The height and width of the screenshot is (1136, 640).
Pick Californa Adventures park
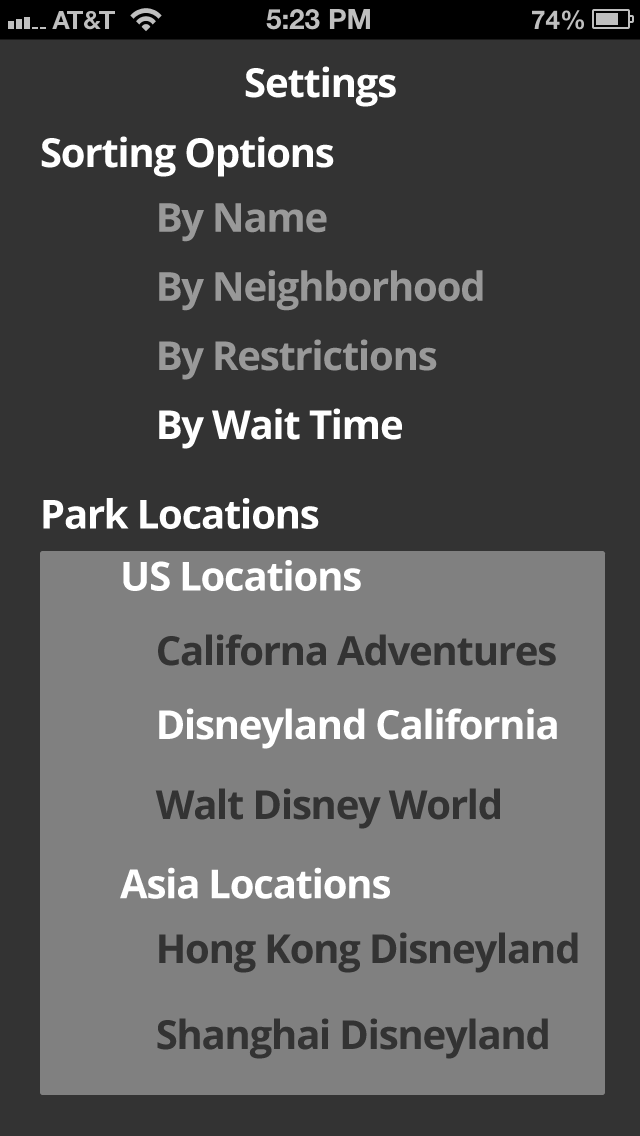point(356,651)
